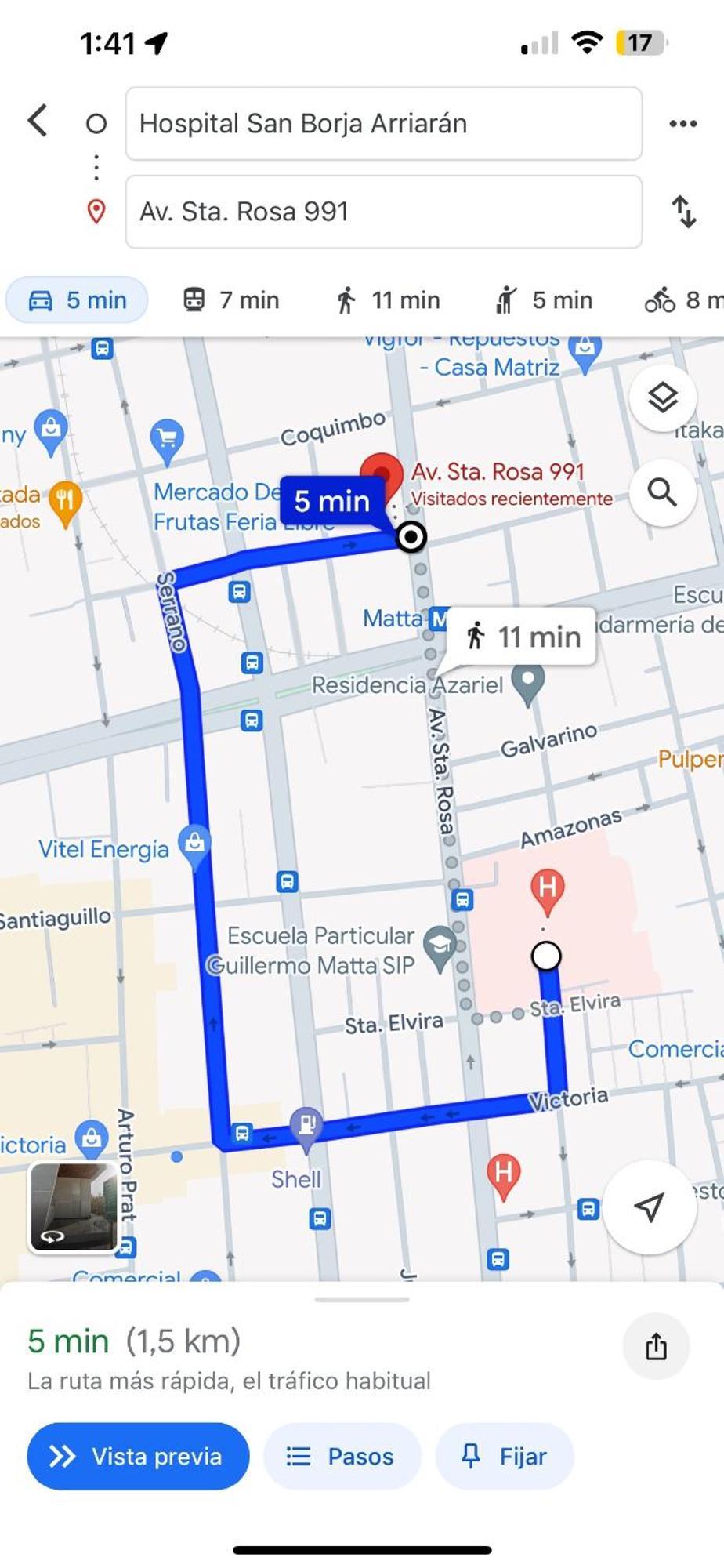Switch to public transit 7 min
The height and width of the screenshot is (1568, 724).
[231, 300]
